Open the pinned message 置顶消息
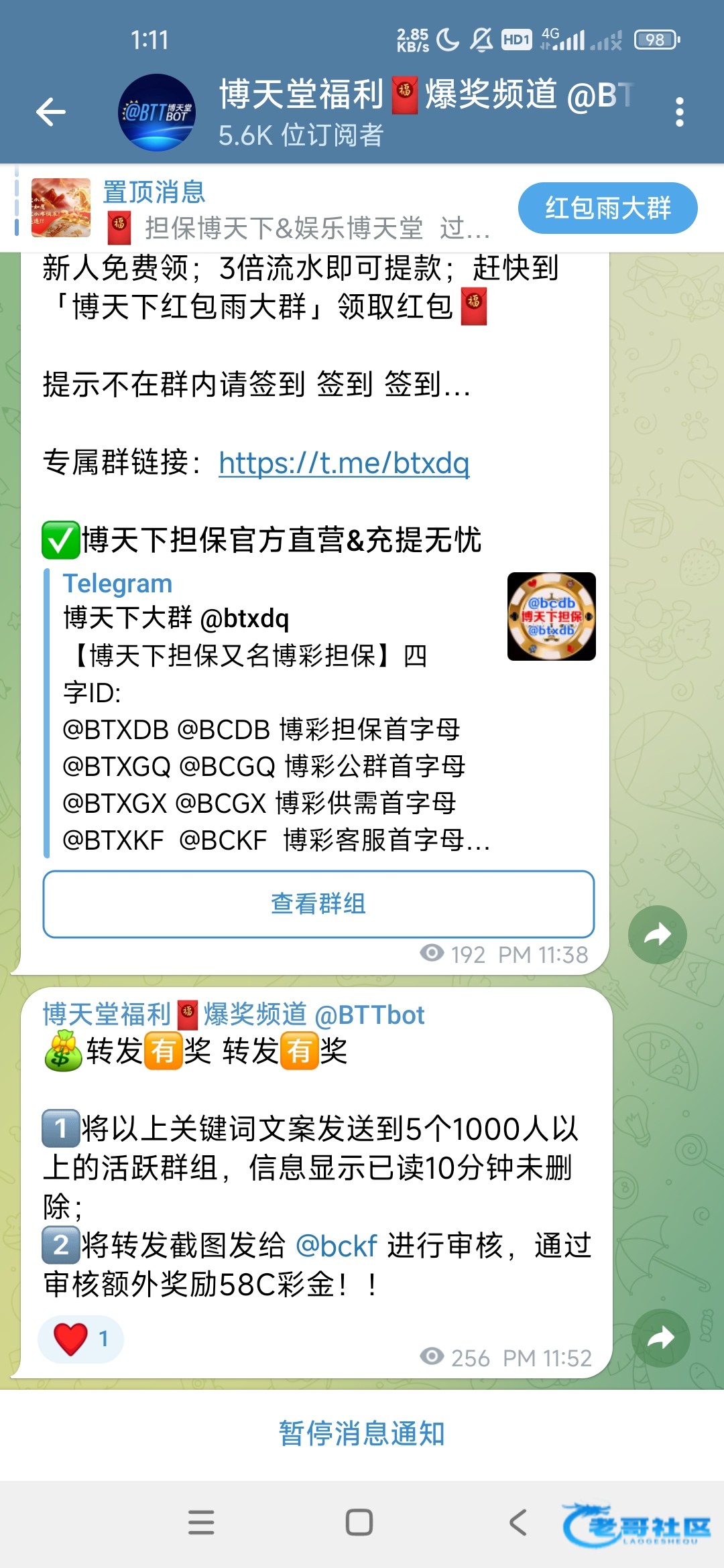The image size is (724, 1568). [268, 209]
